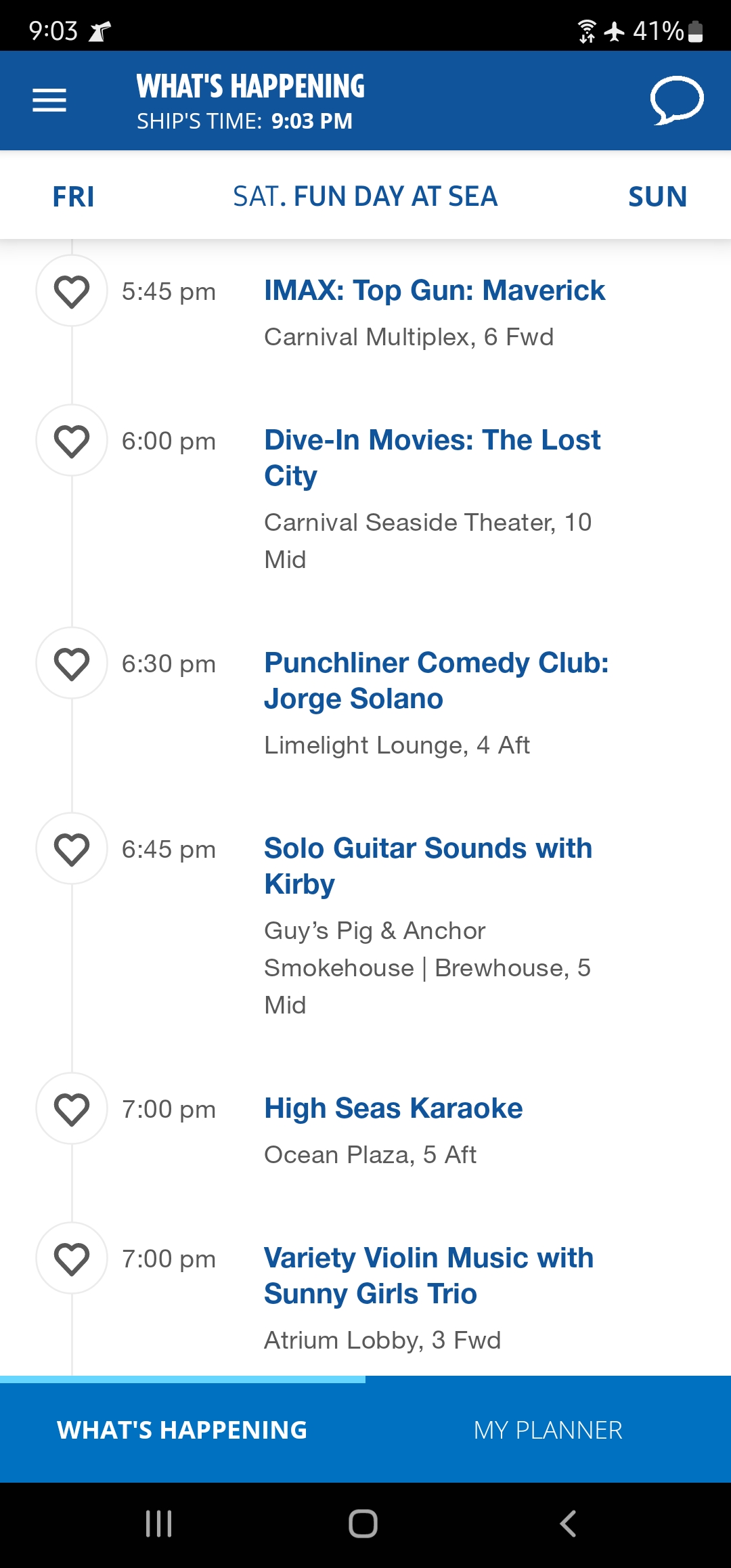Open the chat bubble icon
The width and height of the screenshot is (731, 1568).
click(677, 100)
